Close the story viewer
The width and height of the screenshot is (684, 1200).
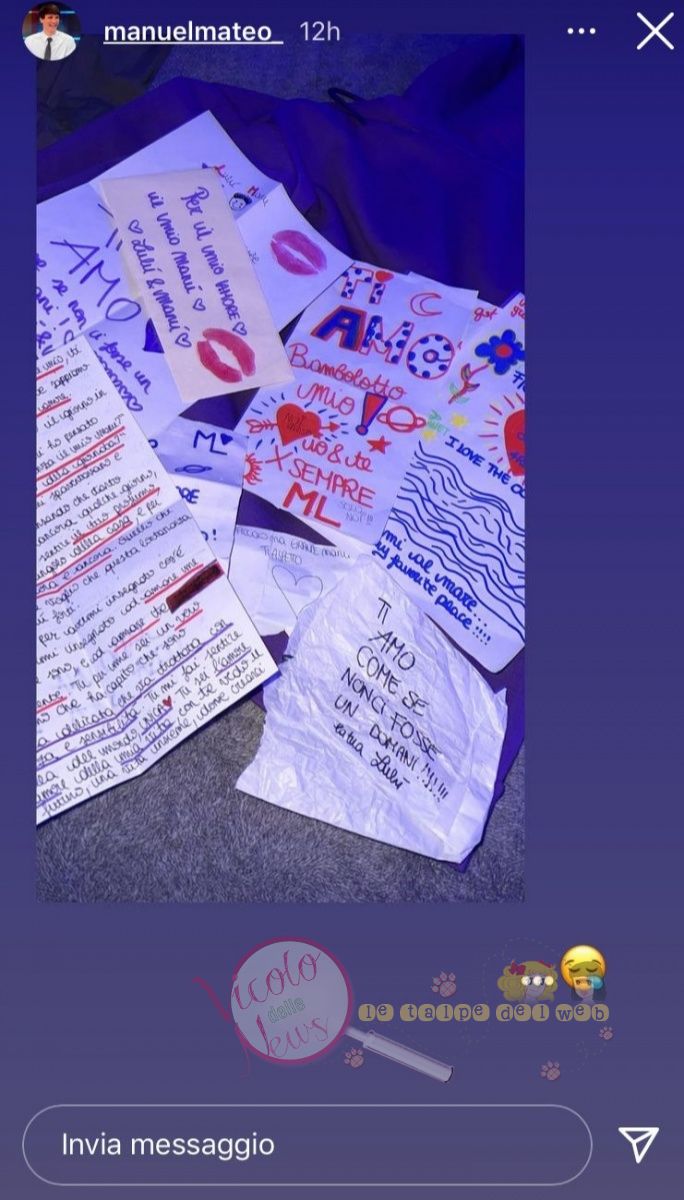click(655, 32)
